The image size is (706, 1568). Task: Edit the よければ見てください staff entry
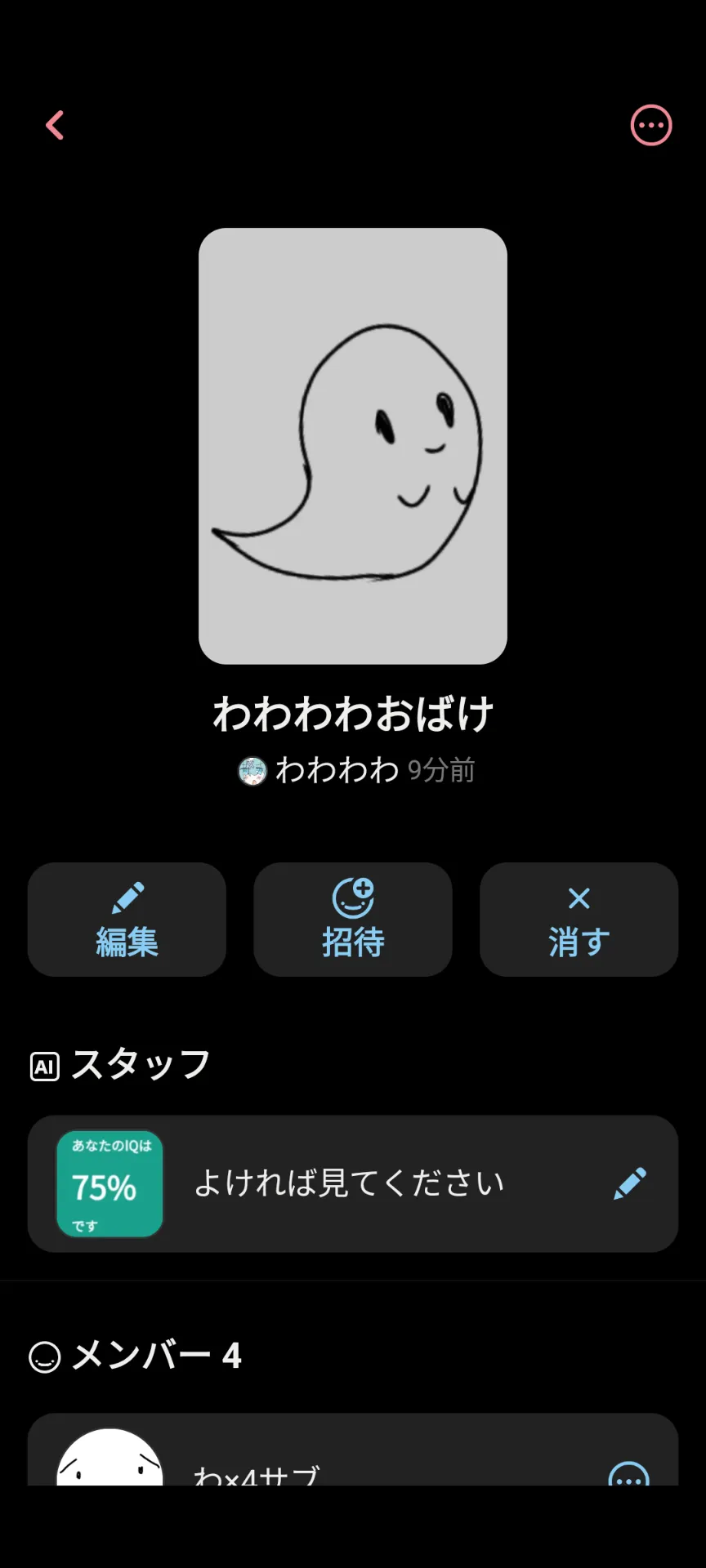[629, 1183]
